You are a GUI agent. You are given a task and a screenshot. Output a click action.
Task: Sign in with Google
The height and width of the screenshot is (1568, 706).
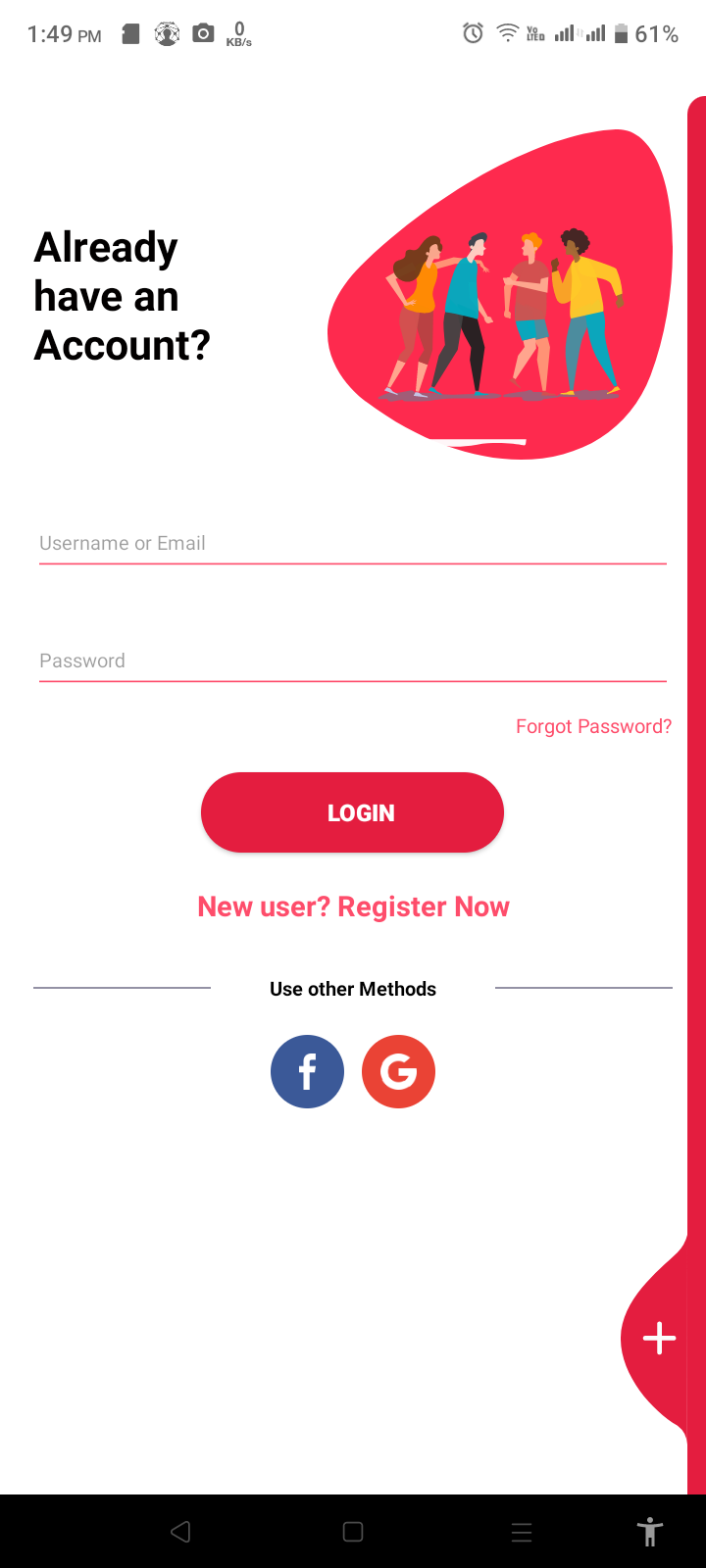pyautogui.click(x=398, y=1071)
